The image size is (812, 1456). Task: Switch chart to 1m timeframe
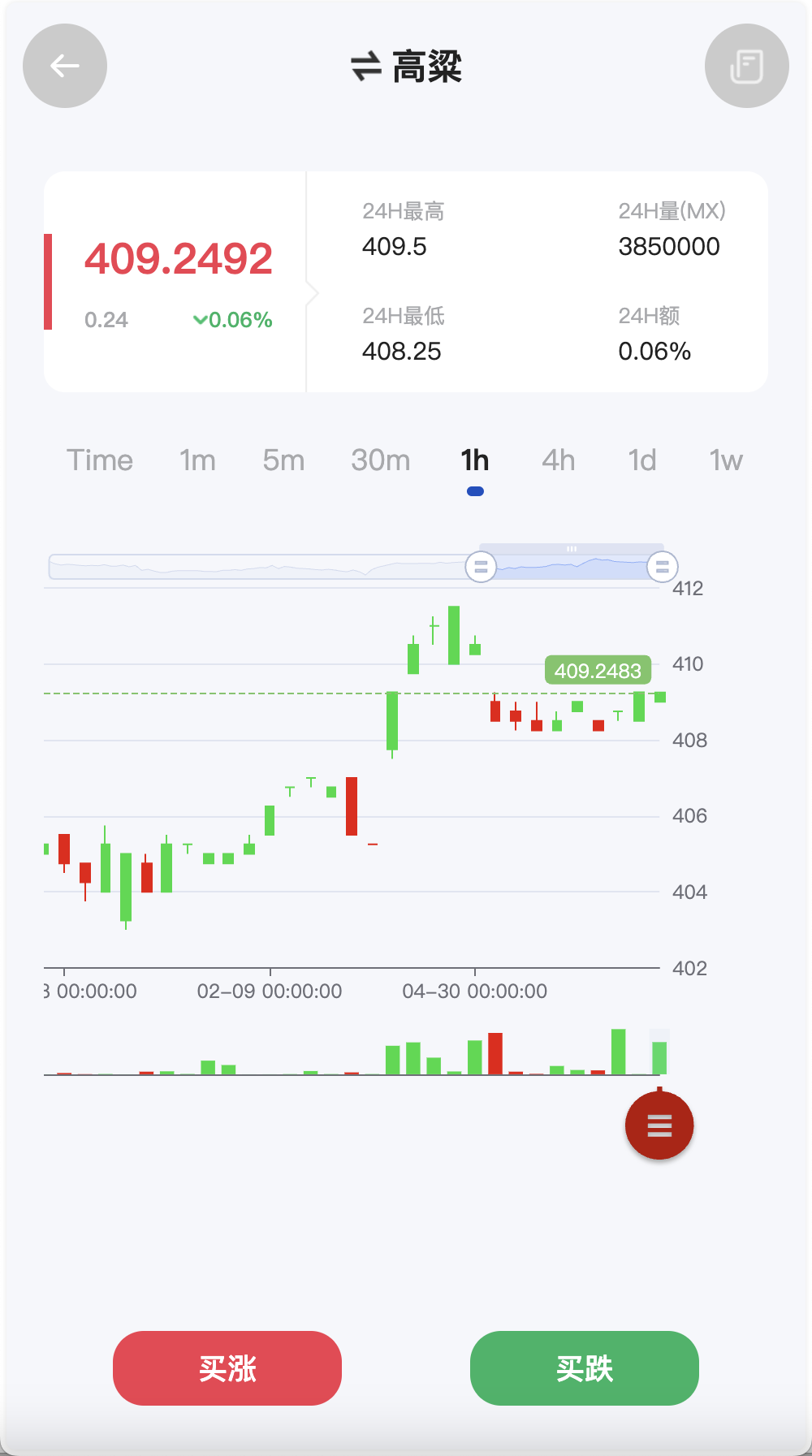[197, 460]
